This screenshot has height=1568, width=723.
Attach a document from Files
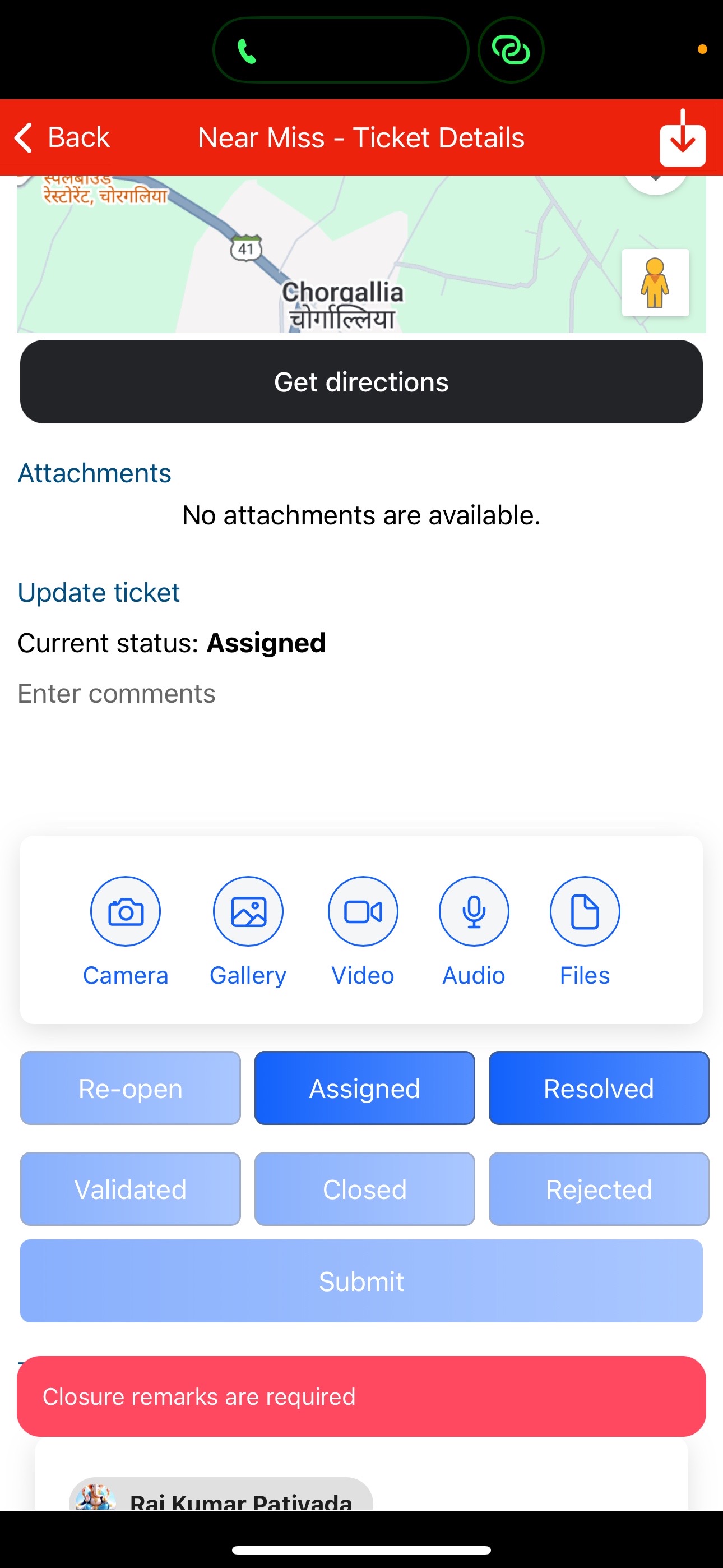(584, 911)
